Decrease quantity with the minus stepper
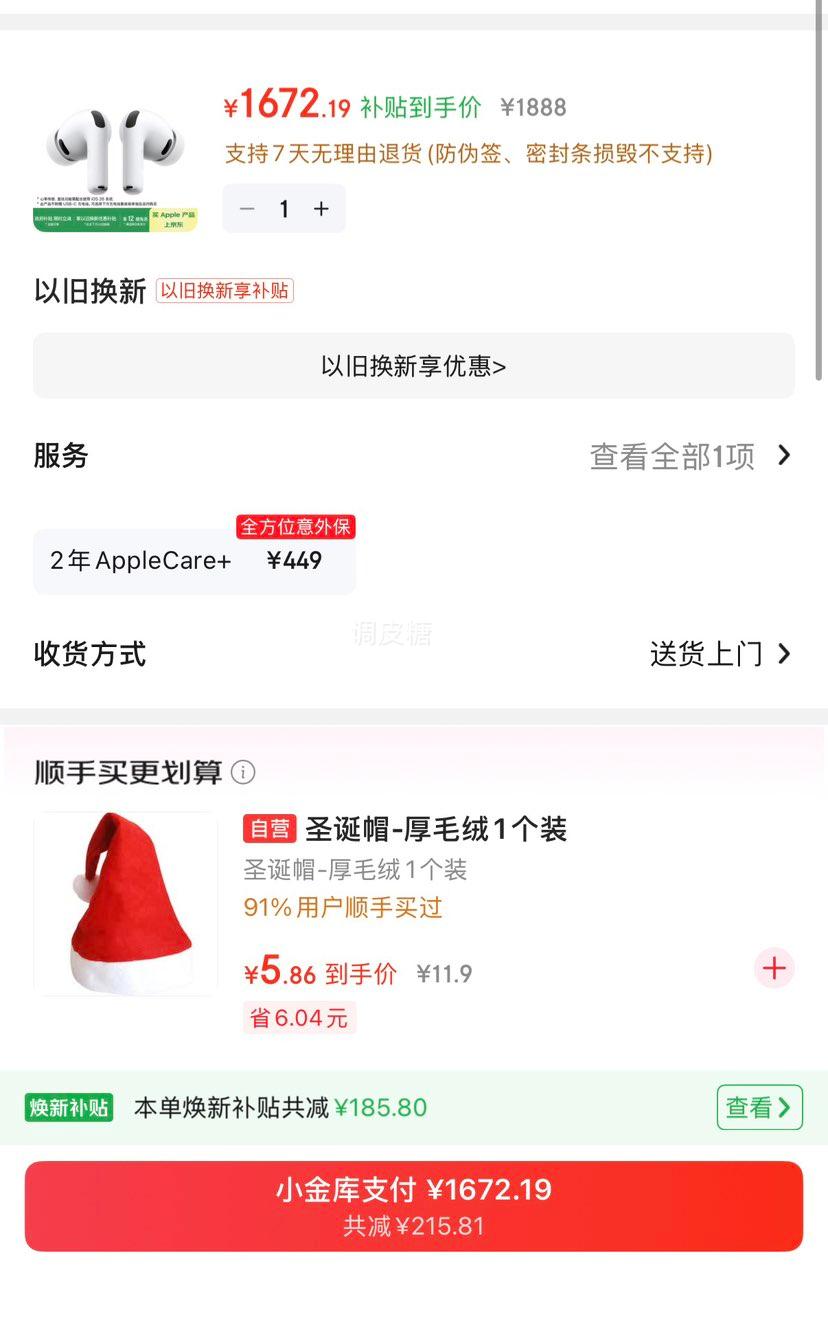 click(x=247, y=208)
